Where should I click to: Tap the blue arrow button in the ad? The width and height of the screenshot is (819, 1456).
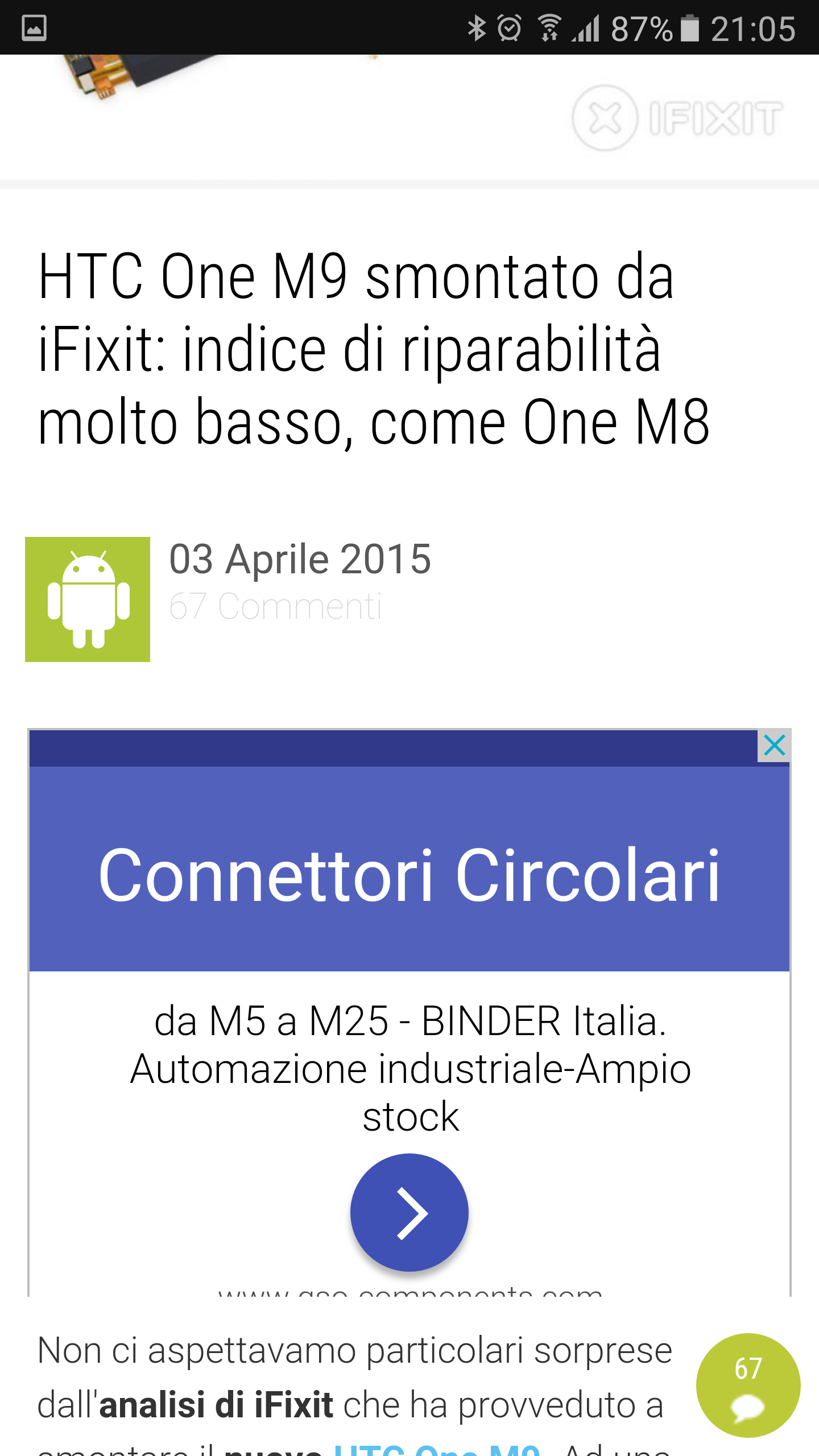tap(409, 1212)
